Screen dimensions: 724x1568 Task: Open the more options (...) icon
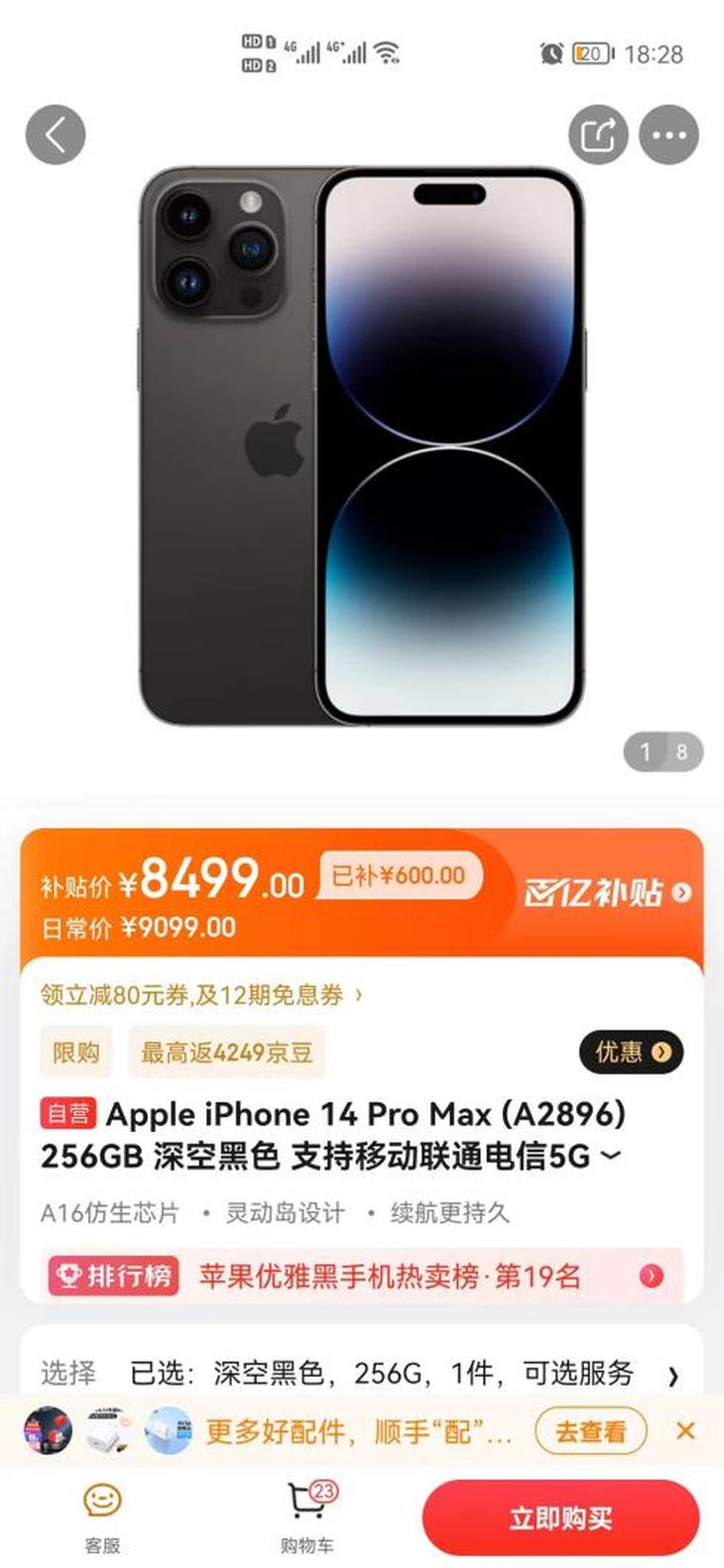(669, 134)
